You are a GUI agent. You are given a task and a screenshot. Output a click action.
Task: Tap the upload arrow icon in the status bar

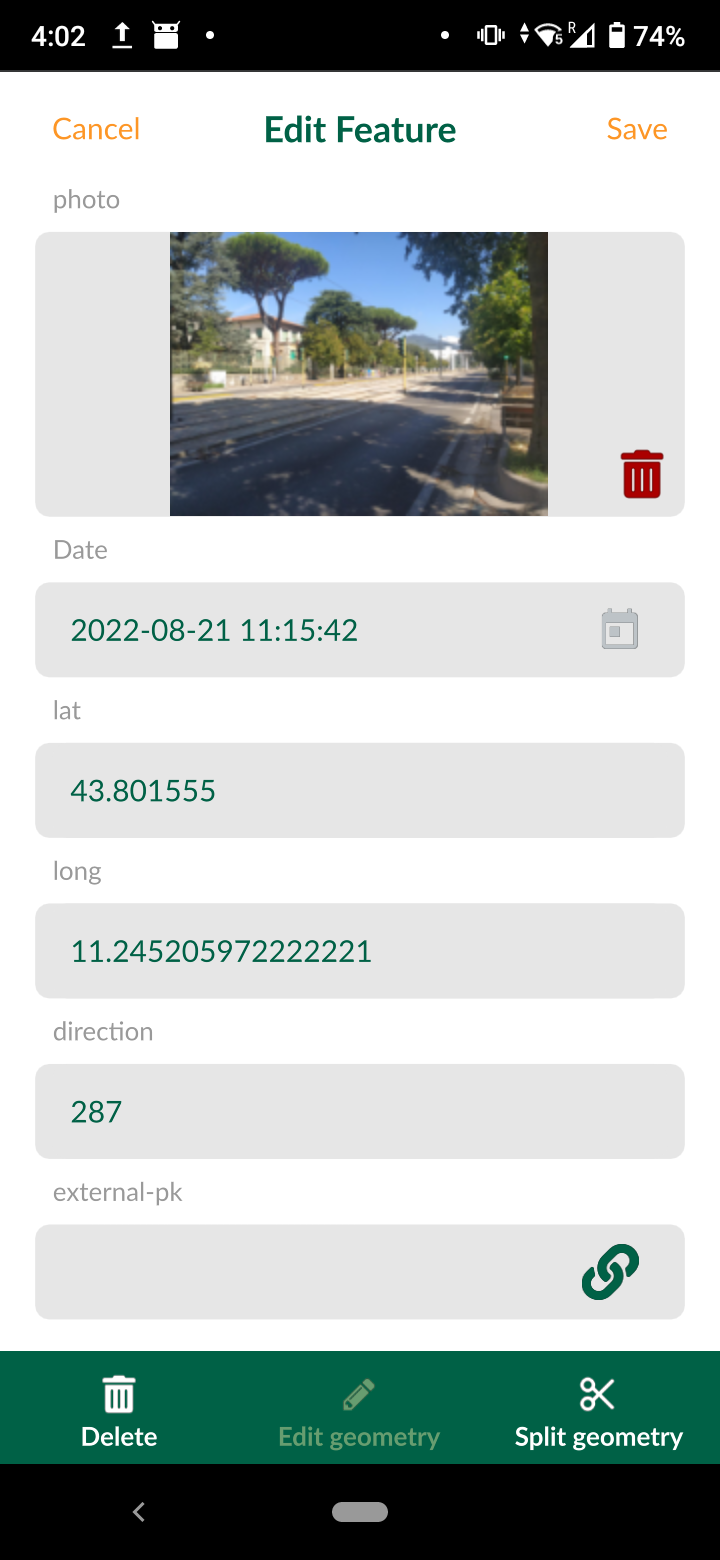coord(120,33)
